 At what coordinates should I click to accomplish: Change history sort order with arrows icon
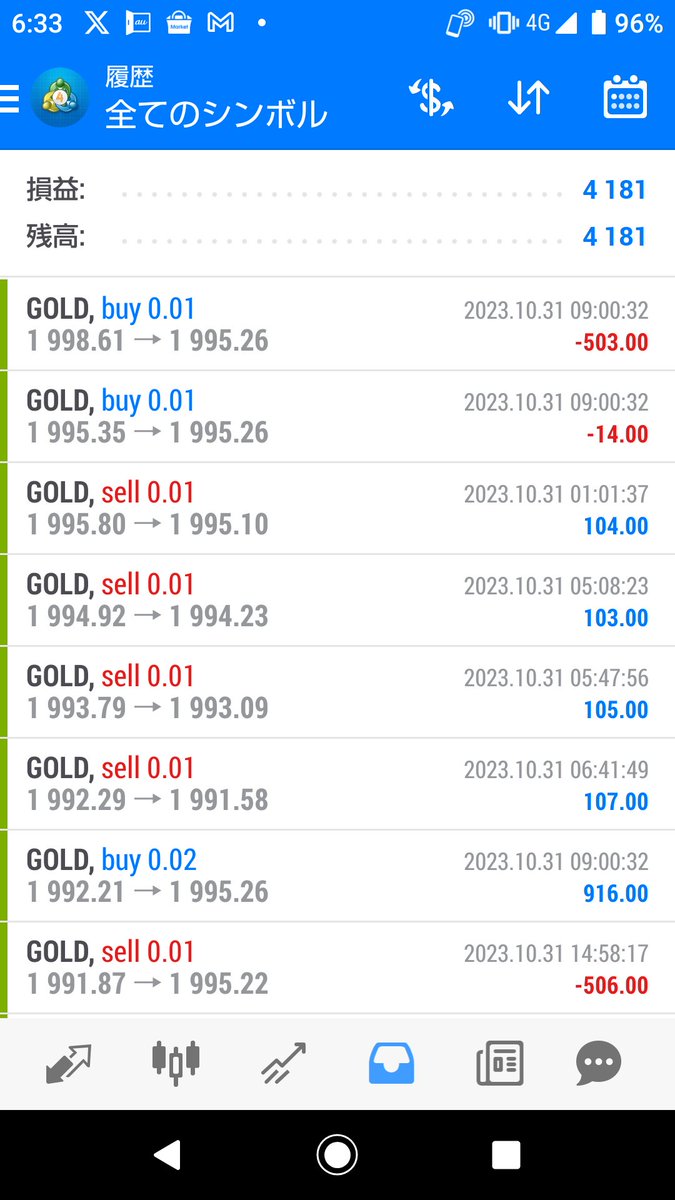tap(528, 98)
